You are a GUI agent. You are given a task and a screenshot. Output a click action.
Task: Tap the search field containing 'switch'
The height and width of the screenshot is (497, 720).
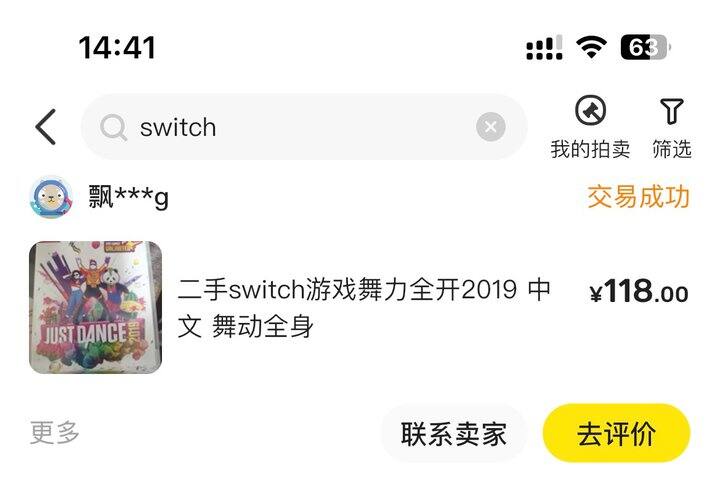point(290,128)
